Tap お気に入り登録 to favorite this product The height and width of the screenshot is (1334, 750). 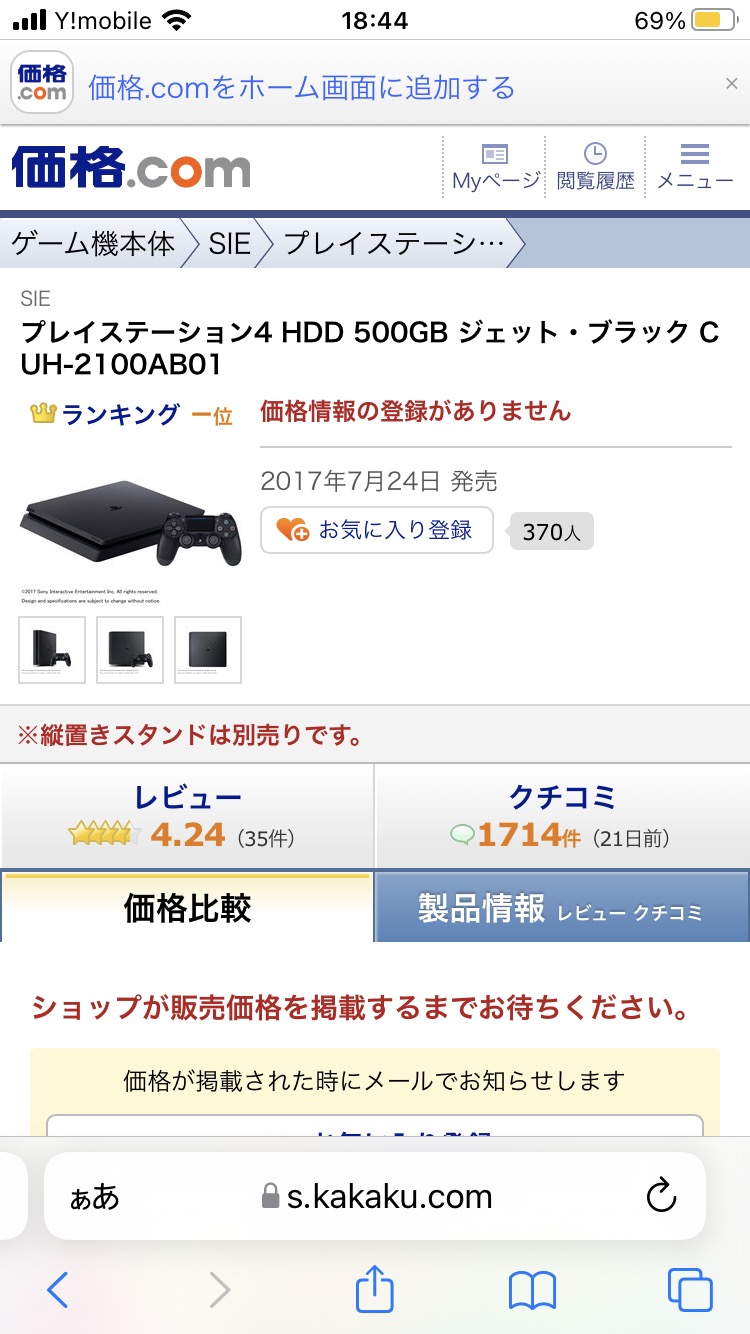click(x=377, y=530)
